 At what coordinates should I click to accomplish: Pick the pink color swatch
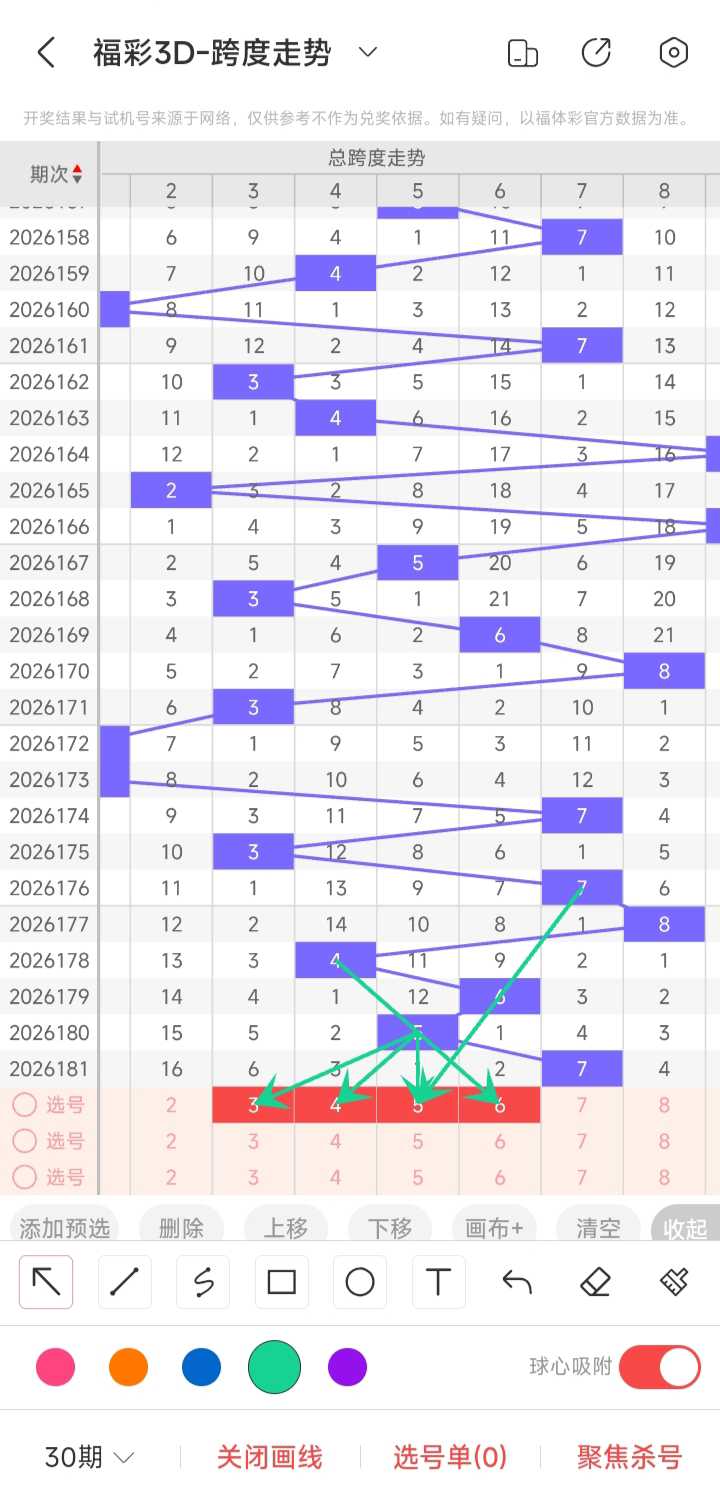55,1367
